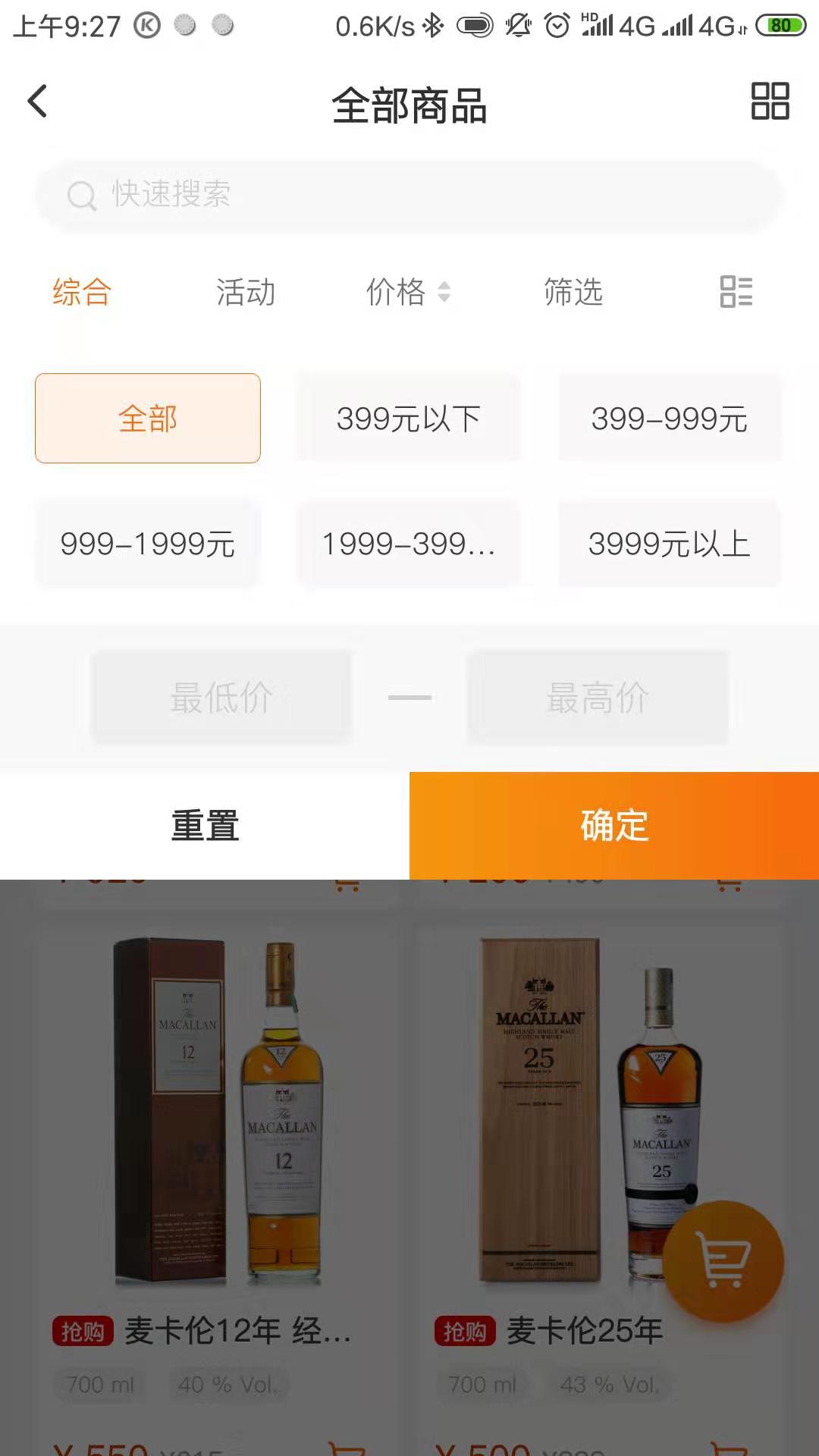
Task: Select the 999-1999元 price range
Action: pyautogui.click(x=147, y=544)
